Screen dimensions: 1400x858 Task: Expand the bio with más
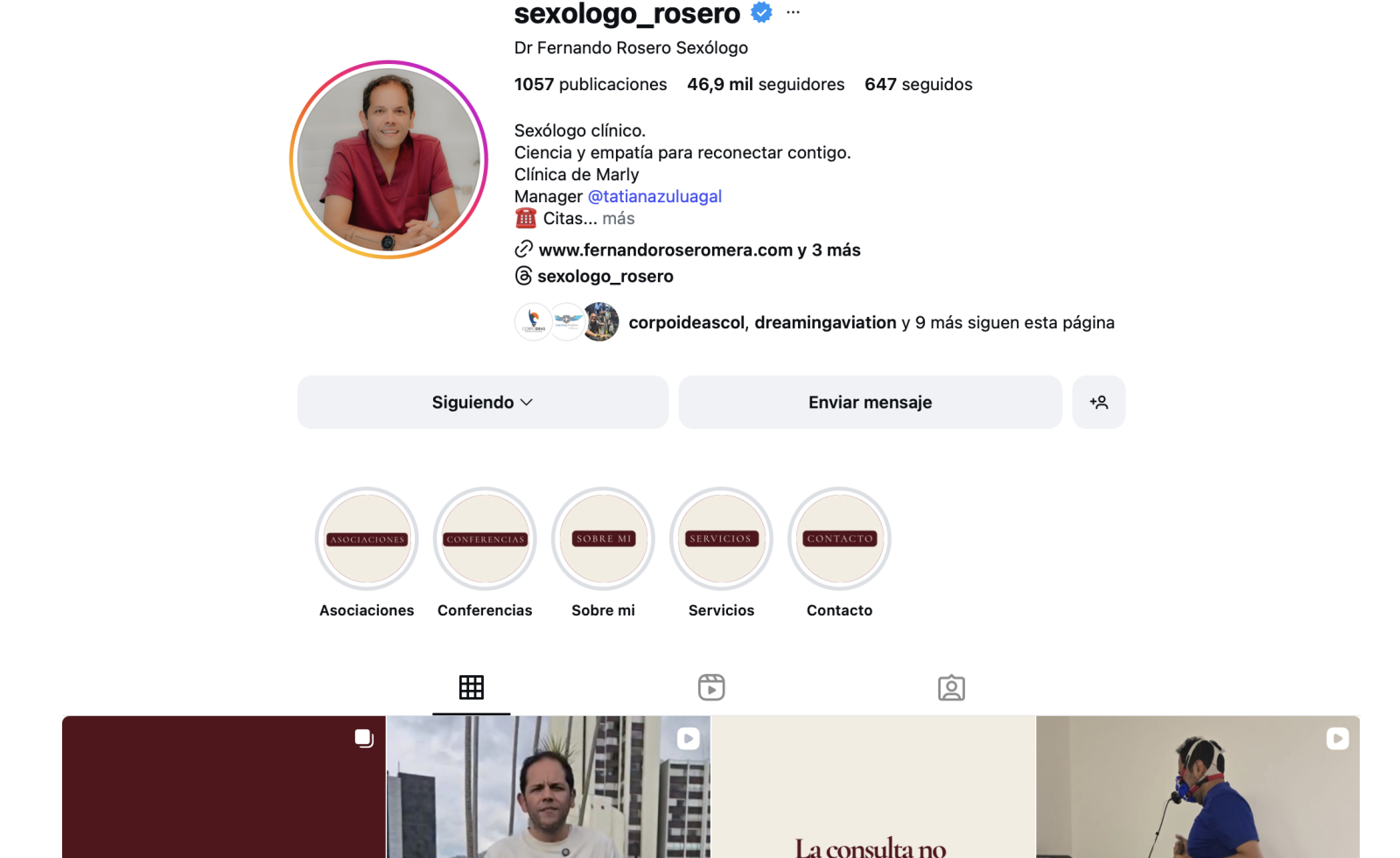[619, 218]
